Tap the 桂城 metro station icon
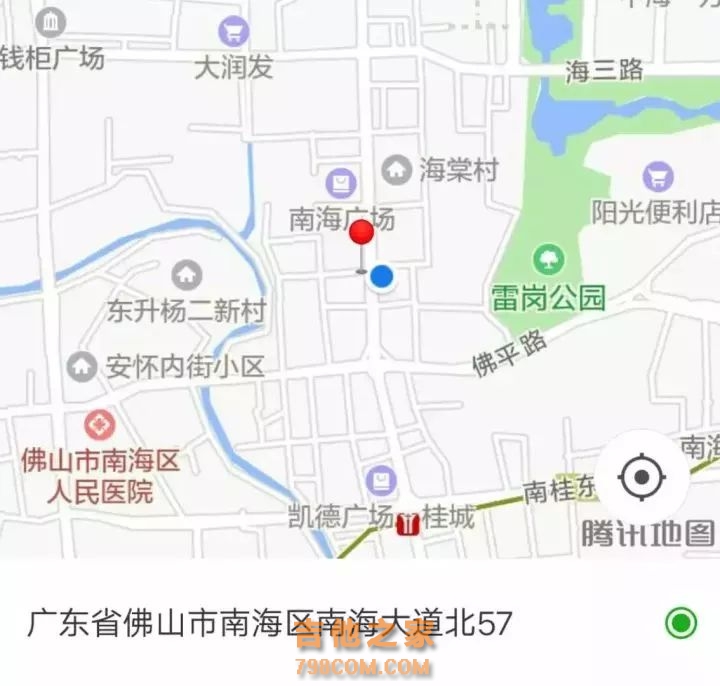 [408, 522]
